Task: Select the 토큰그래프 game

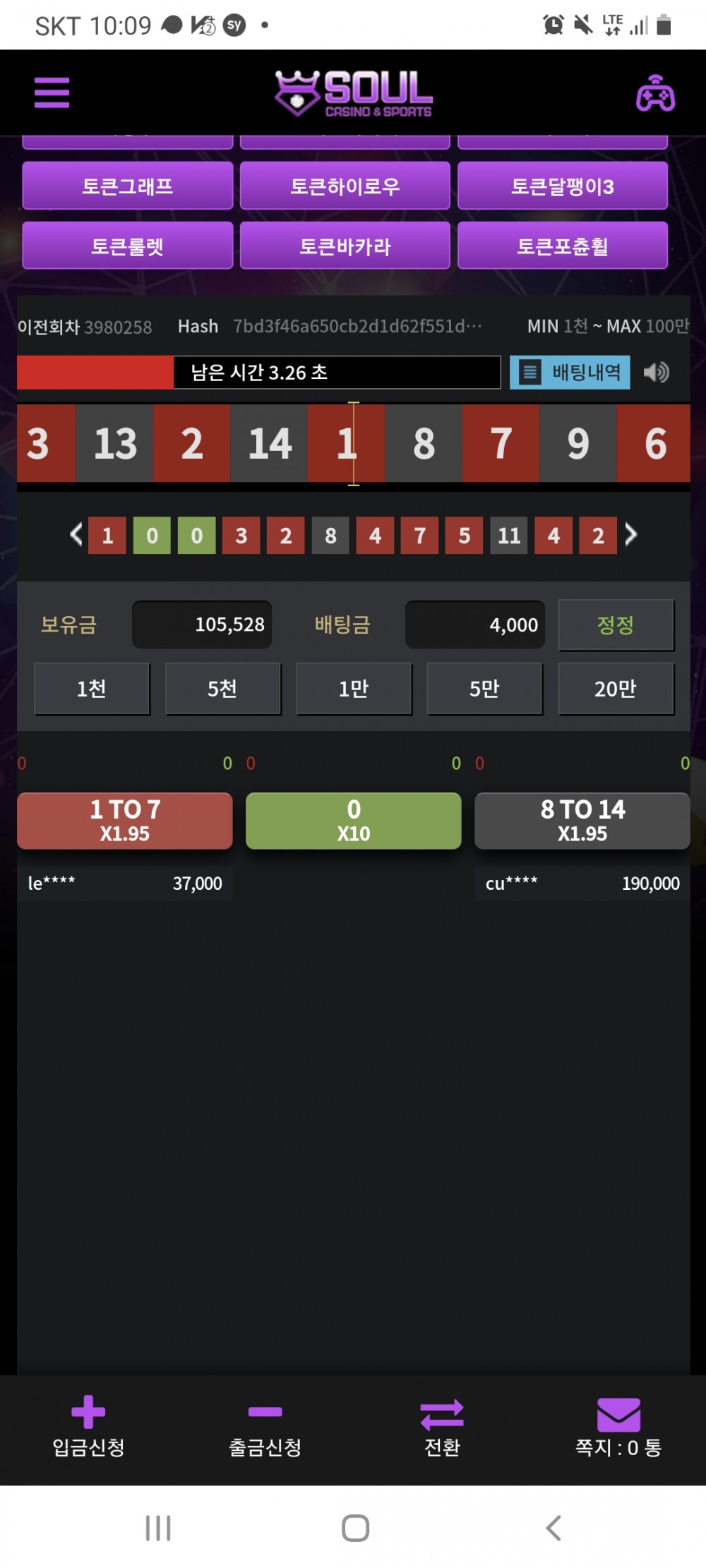Action: [x=127, y=186]
